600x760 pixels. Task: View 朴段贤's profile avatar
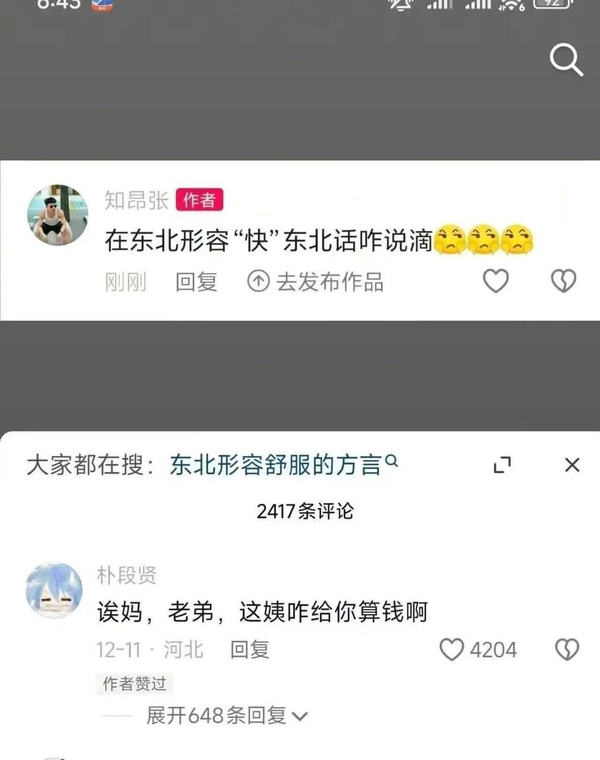[x=53, y=591]
